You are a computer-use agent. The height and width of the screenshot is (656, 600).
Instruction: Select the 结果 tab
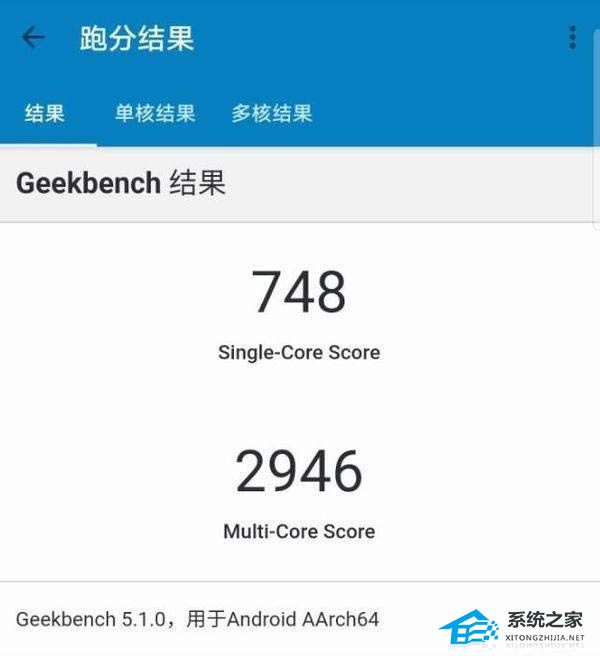(x=45, y=113)
